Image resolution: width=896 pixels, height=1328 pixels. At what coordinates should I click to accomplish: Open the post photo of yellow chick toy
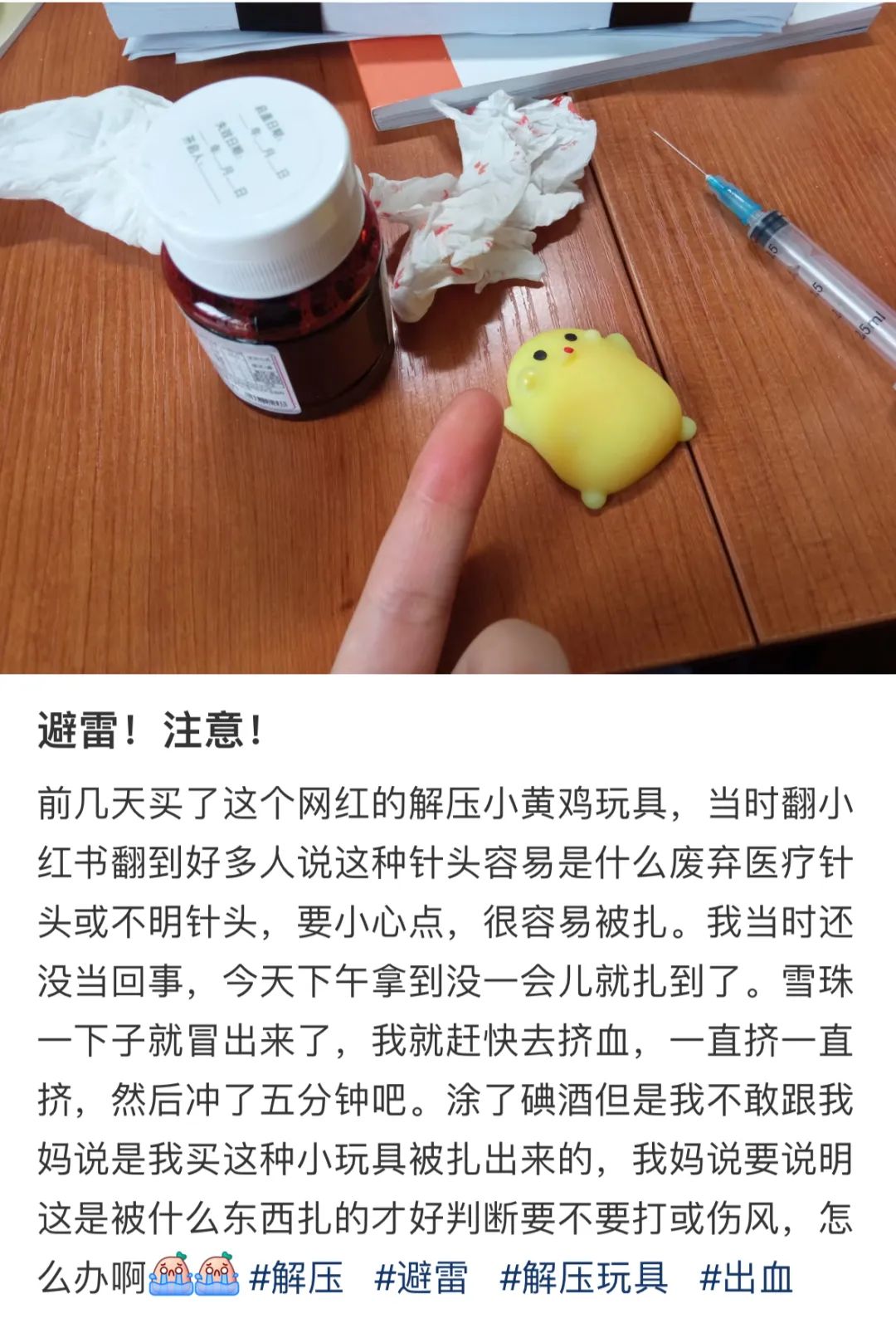click(x=448, y=336)
